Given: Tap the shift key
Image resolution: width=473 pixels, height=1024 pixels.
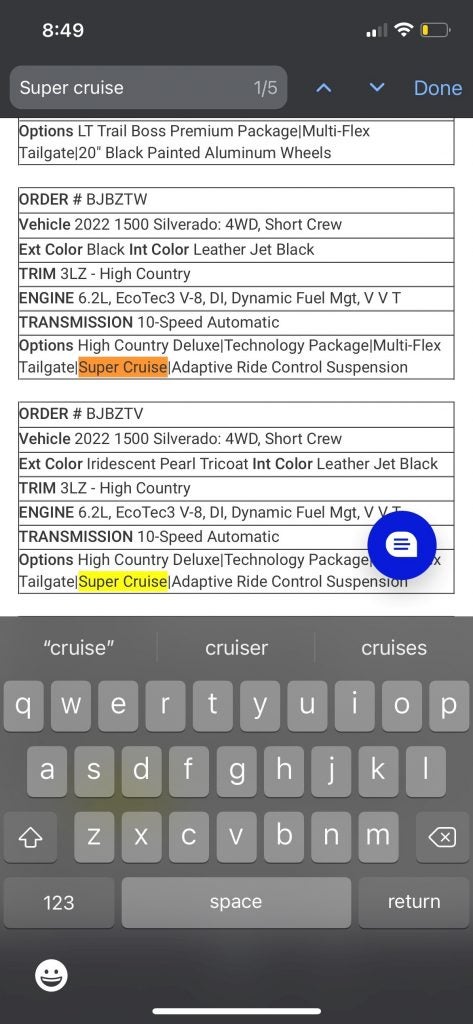Looking at the screenshot, I should click(31, 837).
